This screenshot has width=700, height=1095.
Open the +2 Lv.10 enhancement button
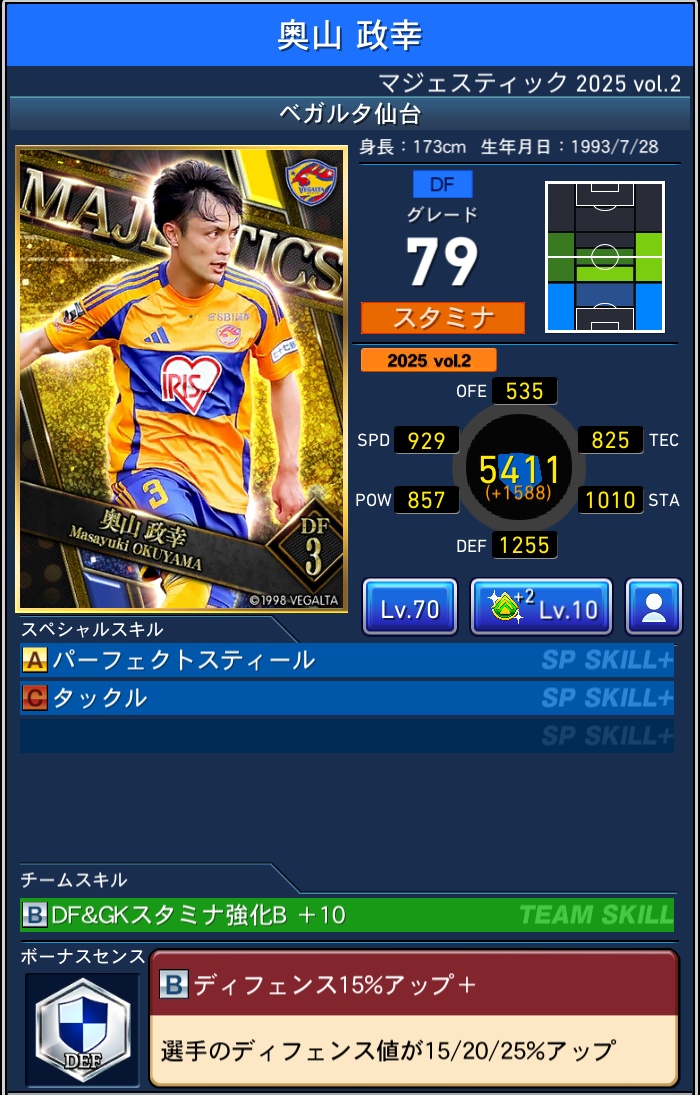[x=541, y=608]
